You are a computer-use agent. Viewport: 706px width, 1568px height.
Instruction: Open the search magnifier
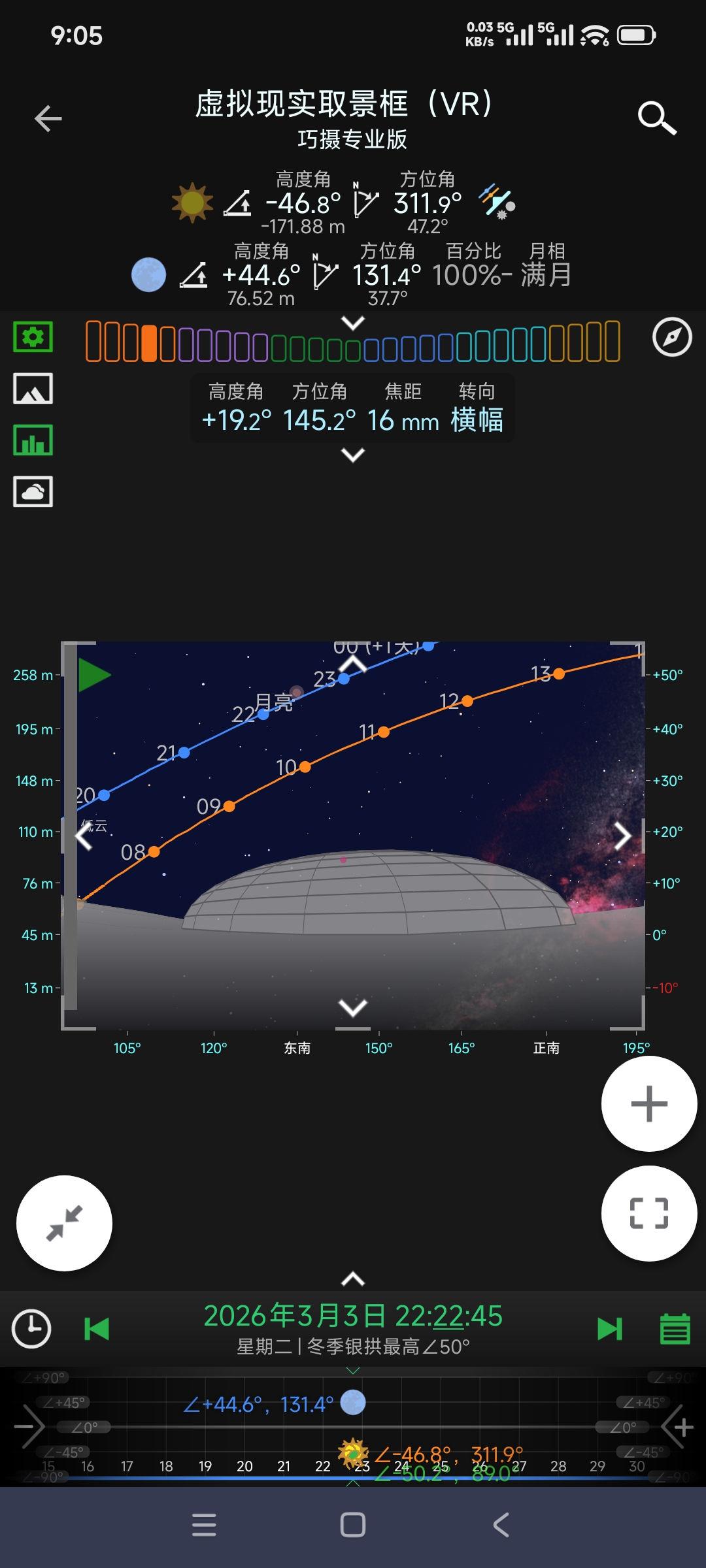click(x=656, y=118)
